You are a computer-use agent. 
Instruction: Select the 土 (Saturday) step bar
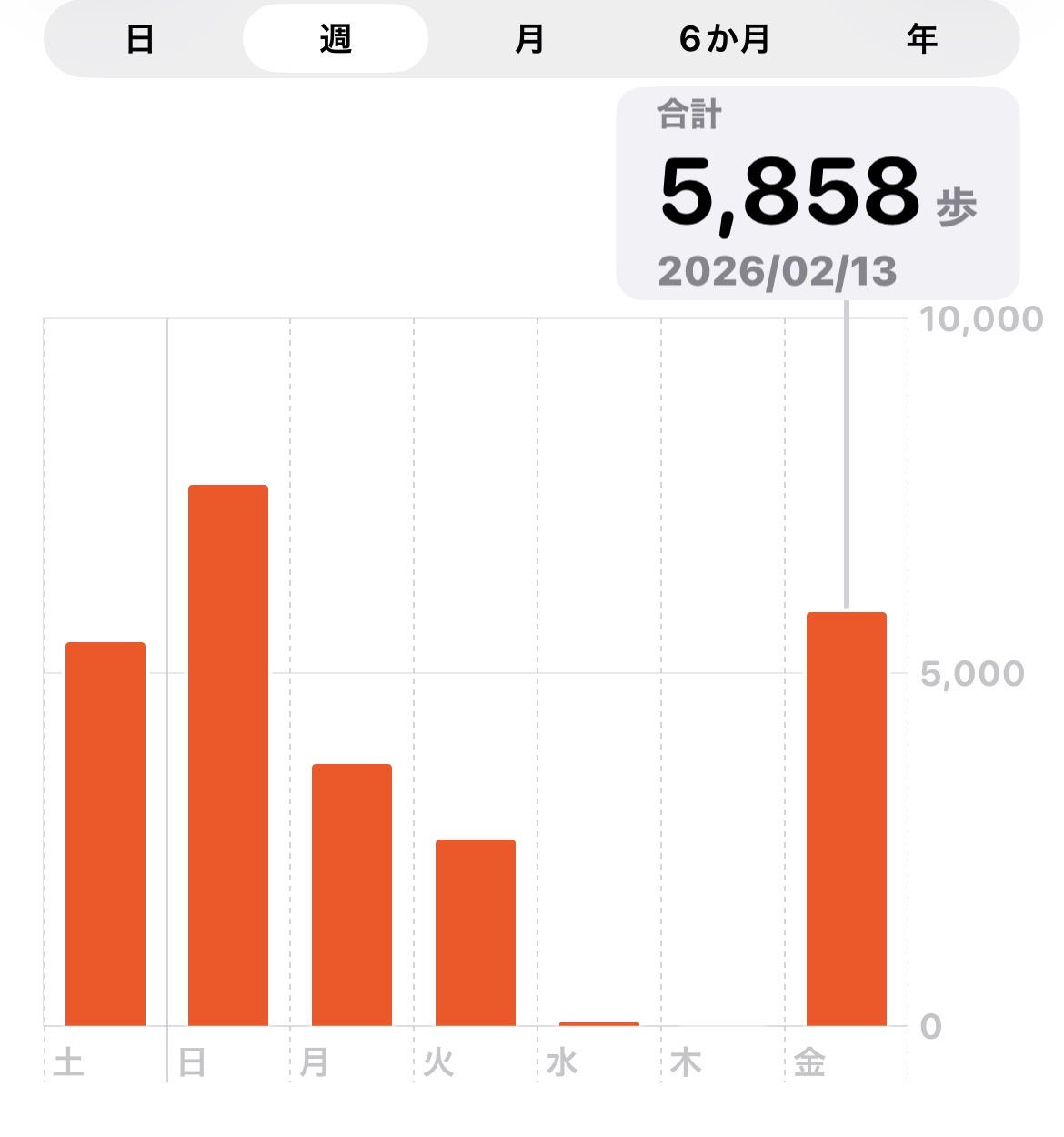[105, 834]
